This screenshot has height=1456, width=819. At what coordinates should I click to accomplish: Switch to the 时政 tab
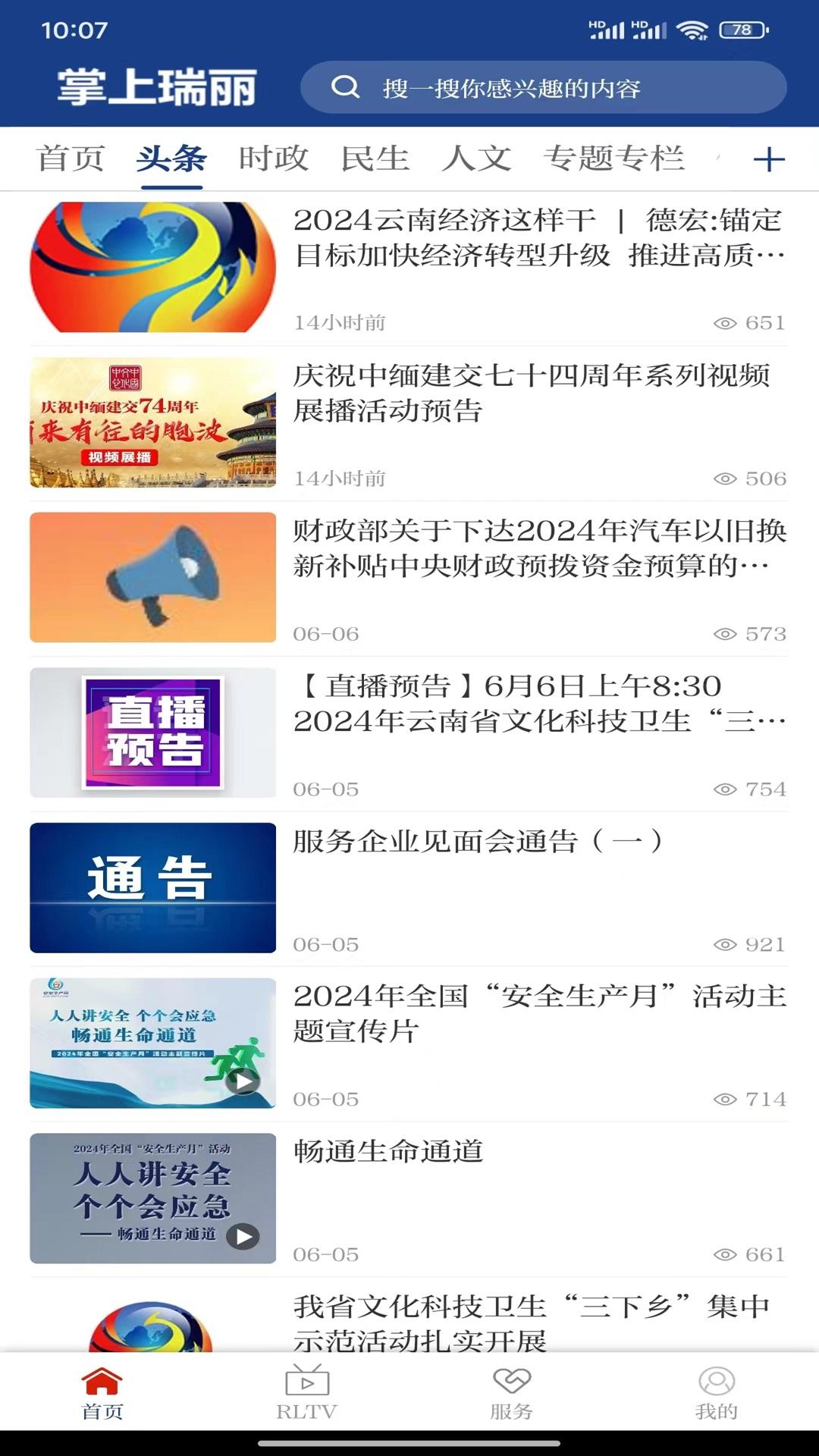tap(272, 158)
